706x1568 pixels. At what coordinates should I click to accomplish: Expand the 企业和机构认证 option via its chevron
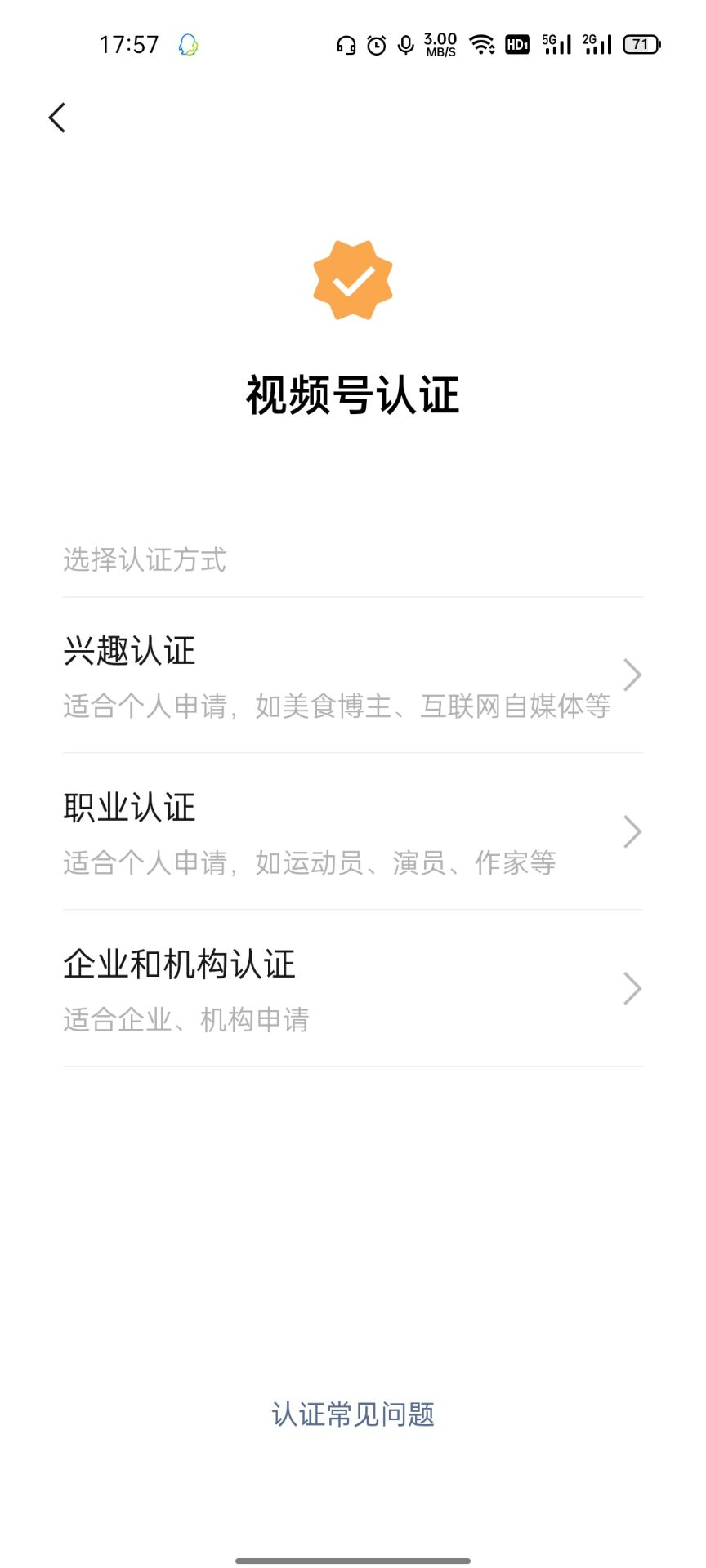(x=632, y=988)
